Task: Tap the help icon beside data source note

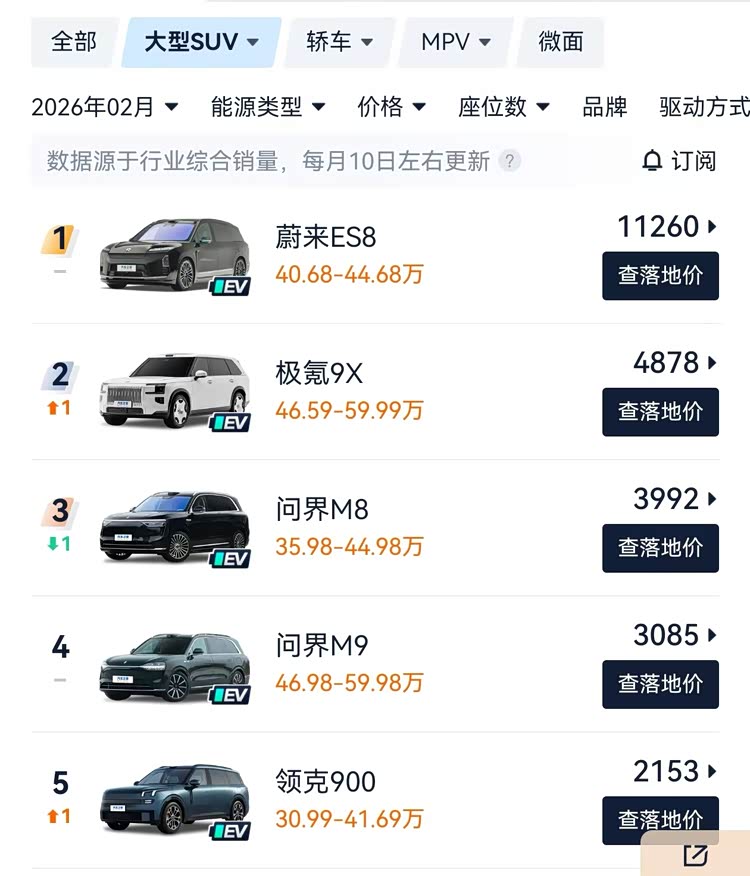Action: (510, 161)
